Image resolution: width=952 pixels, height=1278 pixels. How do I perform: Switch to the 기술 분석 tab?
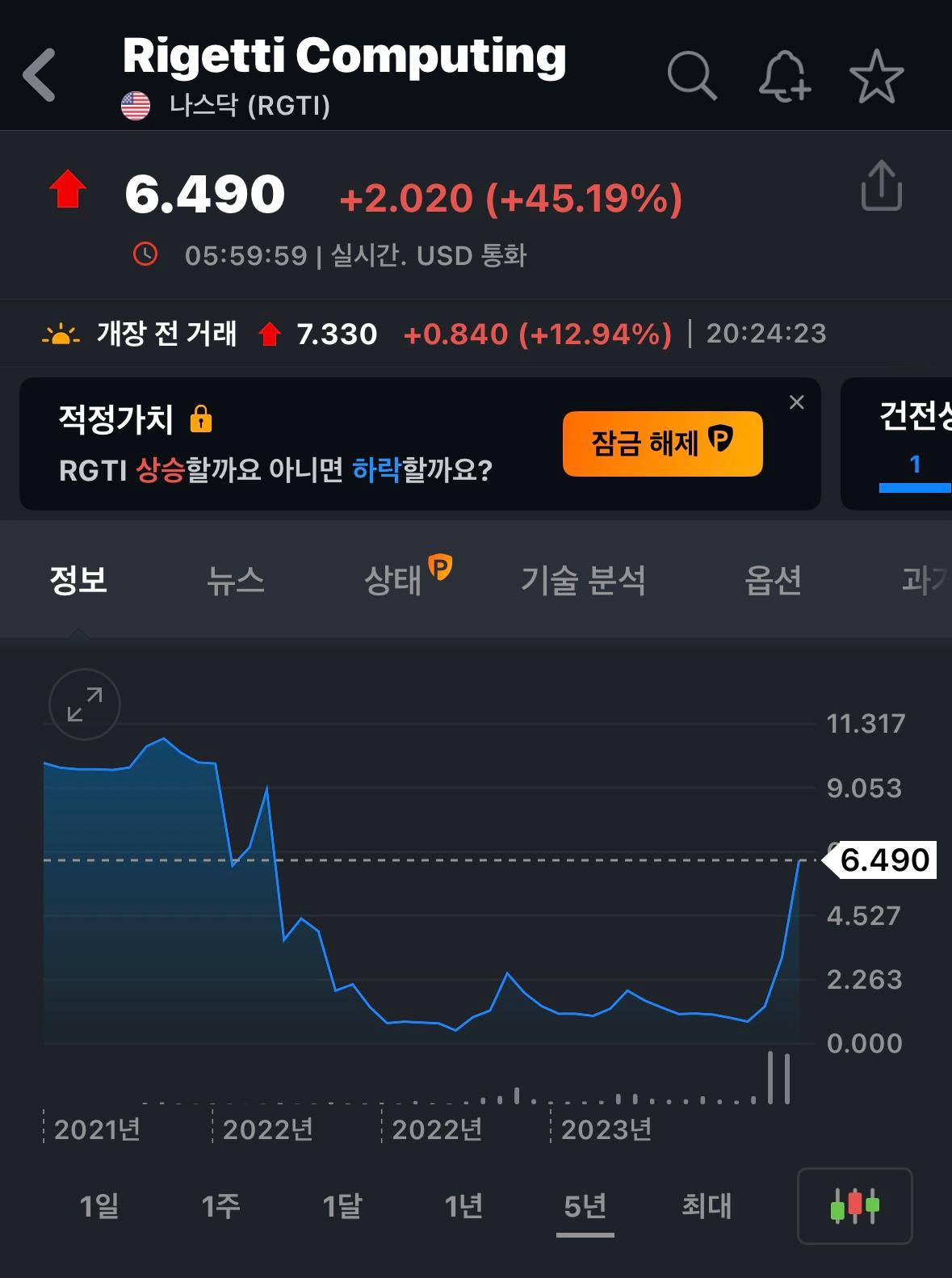[x=583, y=580]
